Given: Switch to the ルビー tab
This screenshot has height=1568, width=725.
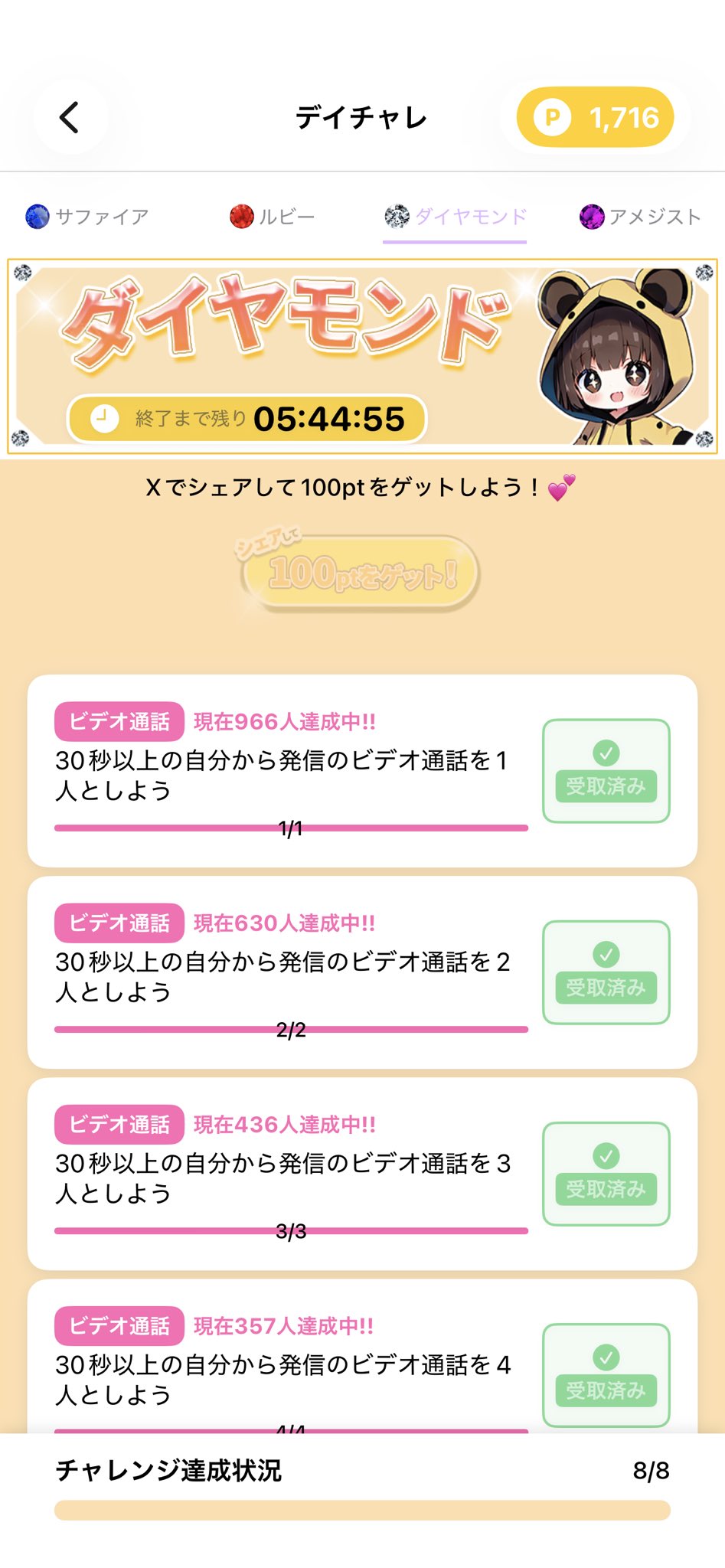Looking at the screenshot, I should 273,217.
